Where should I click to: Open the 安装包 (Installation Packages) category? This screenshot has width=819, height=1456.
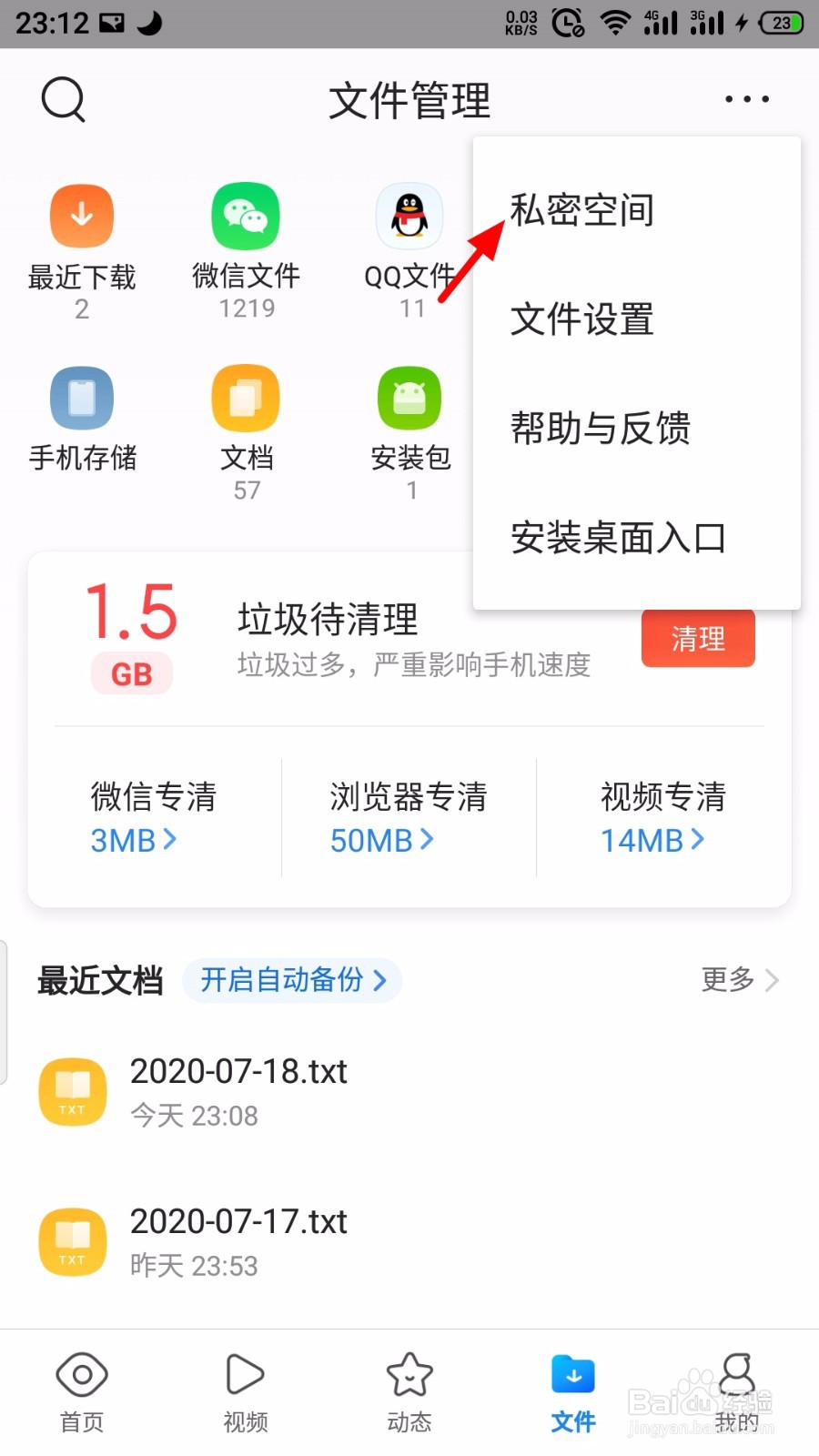click(x=409, y=419)
